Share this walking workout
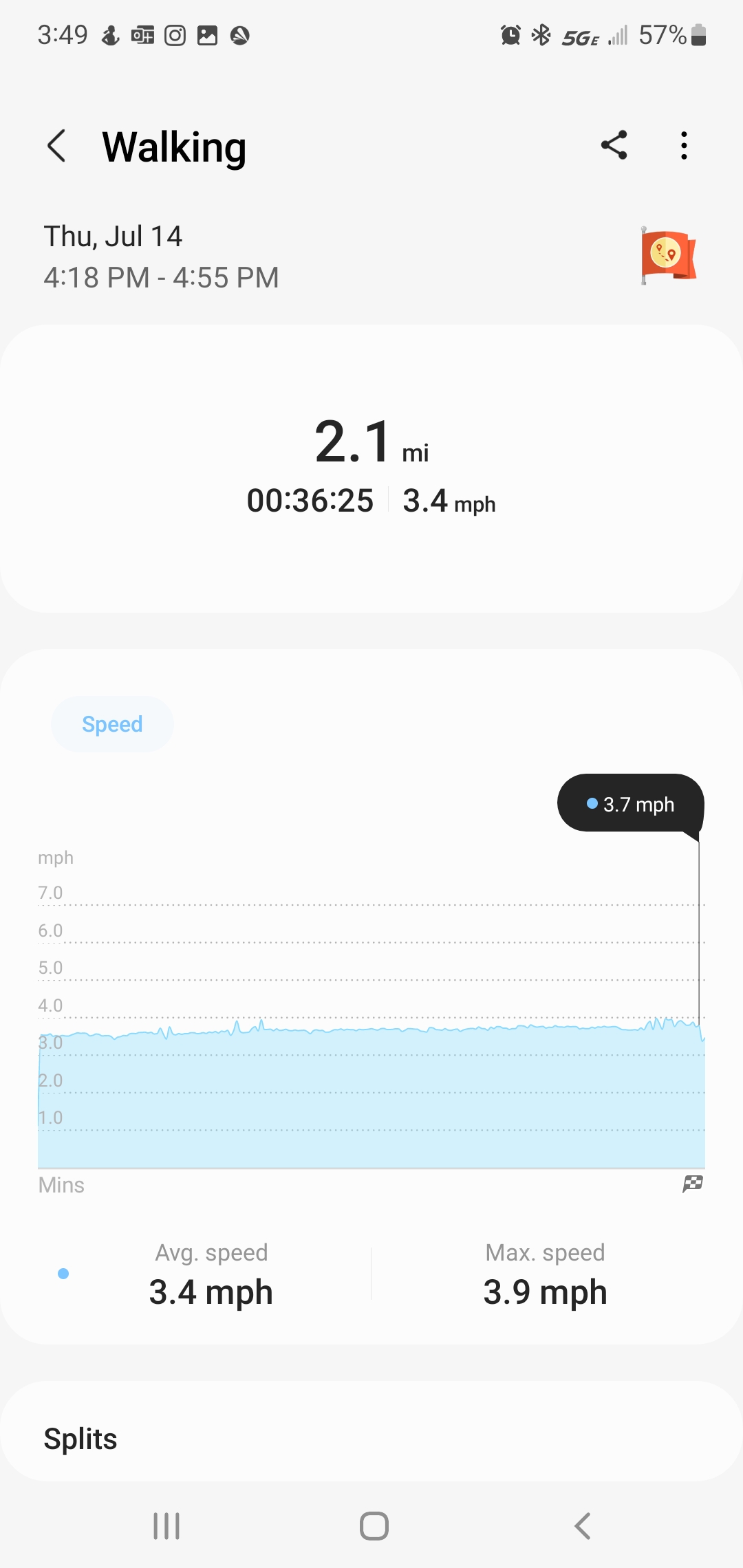Image resolution: width=743 pixels, height=1568 pixels. pos(614,145)
